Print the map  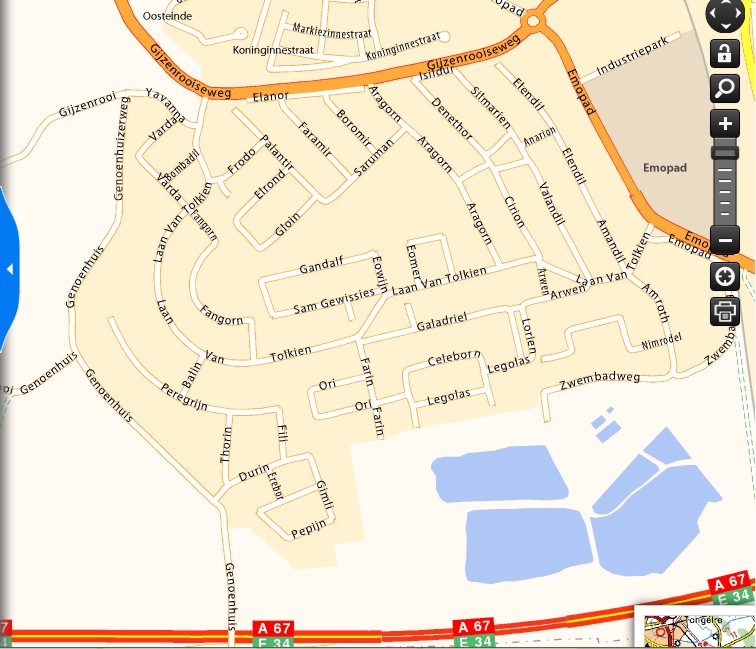tap(725, 311)
